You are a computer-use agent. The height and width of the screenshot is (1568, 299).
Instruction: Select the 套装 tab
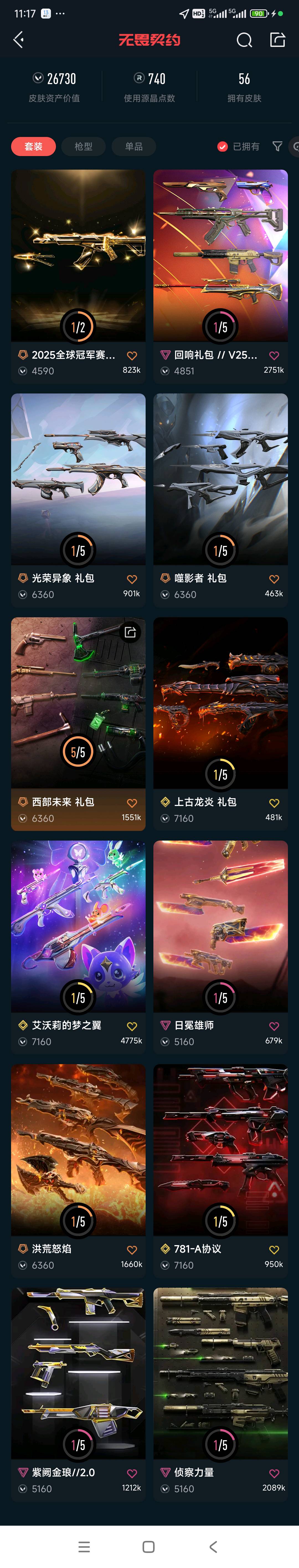click(33, 147)
